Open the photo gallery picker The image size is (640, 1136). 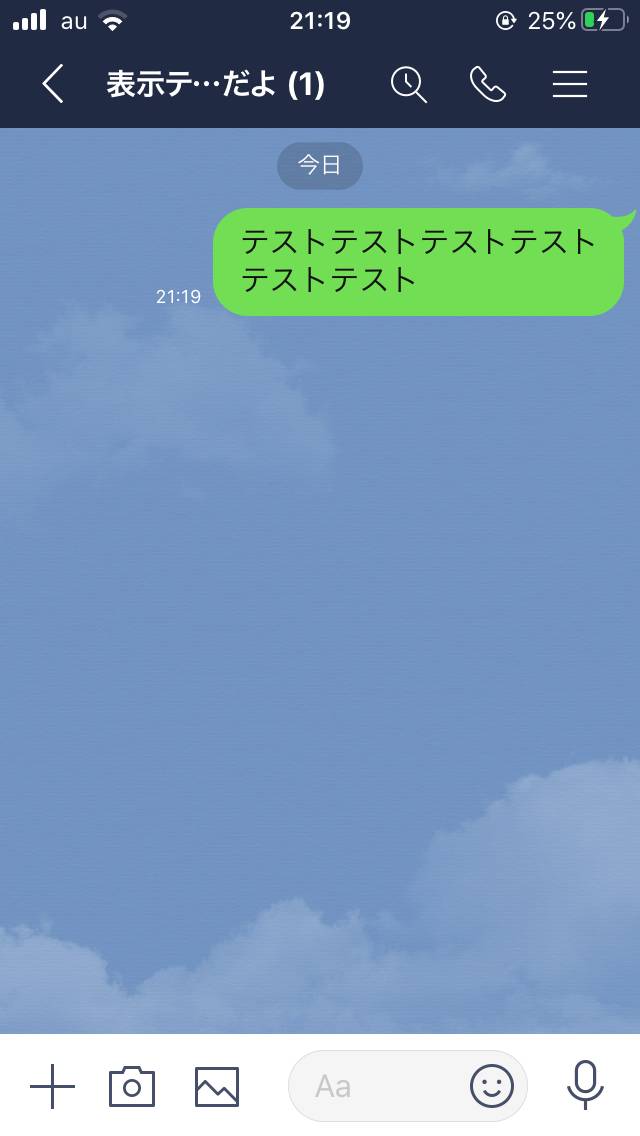click(217, 1086)
